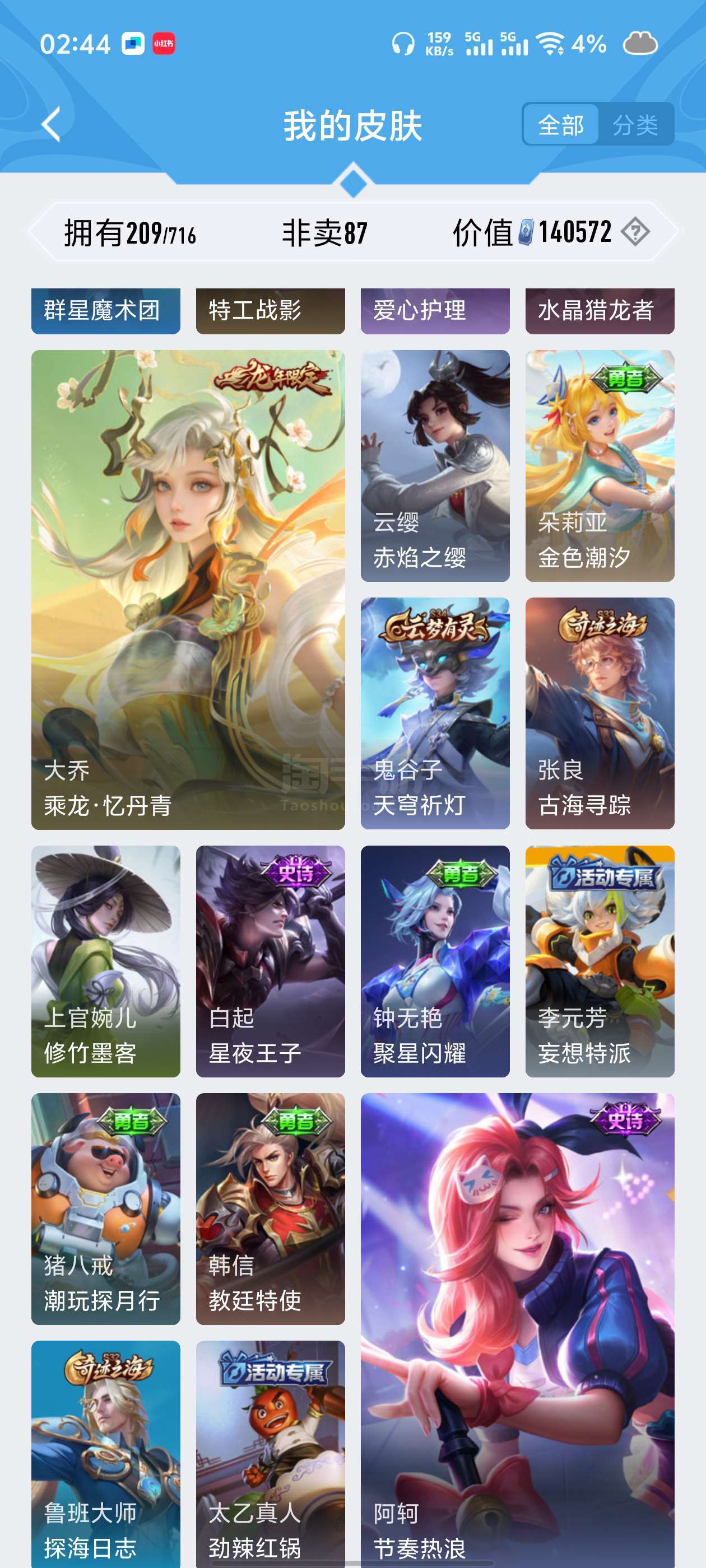Open 猪八戒 潮玩探月行 skin

(x=106, y=1209)
